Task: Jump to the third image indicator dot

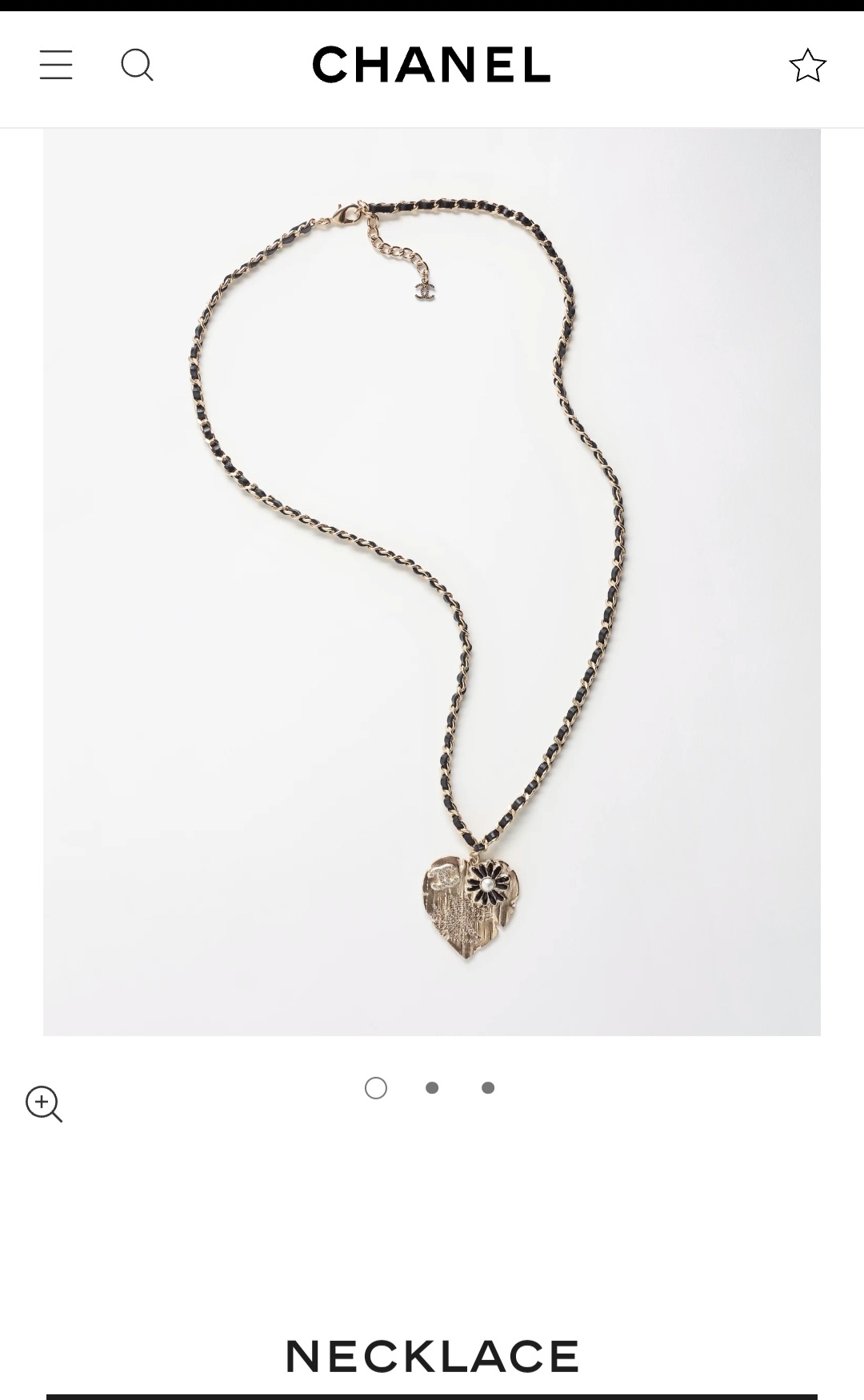Action: [488, 1087]
